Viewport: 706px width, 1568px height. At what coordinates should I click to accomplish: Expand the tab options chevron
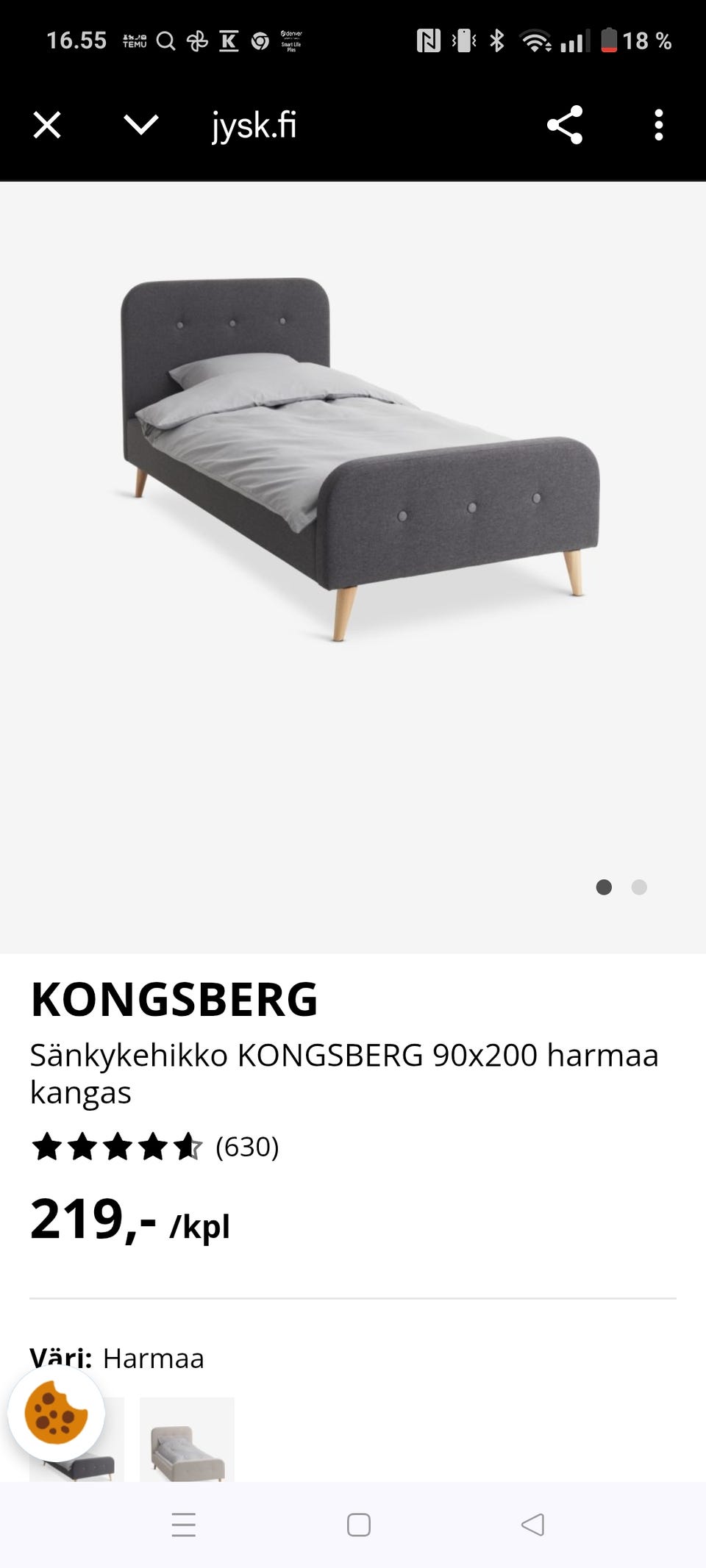tap(141, 125)
